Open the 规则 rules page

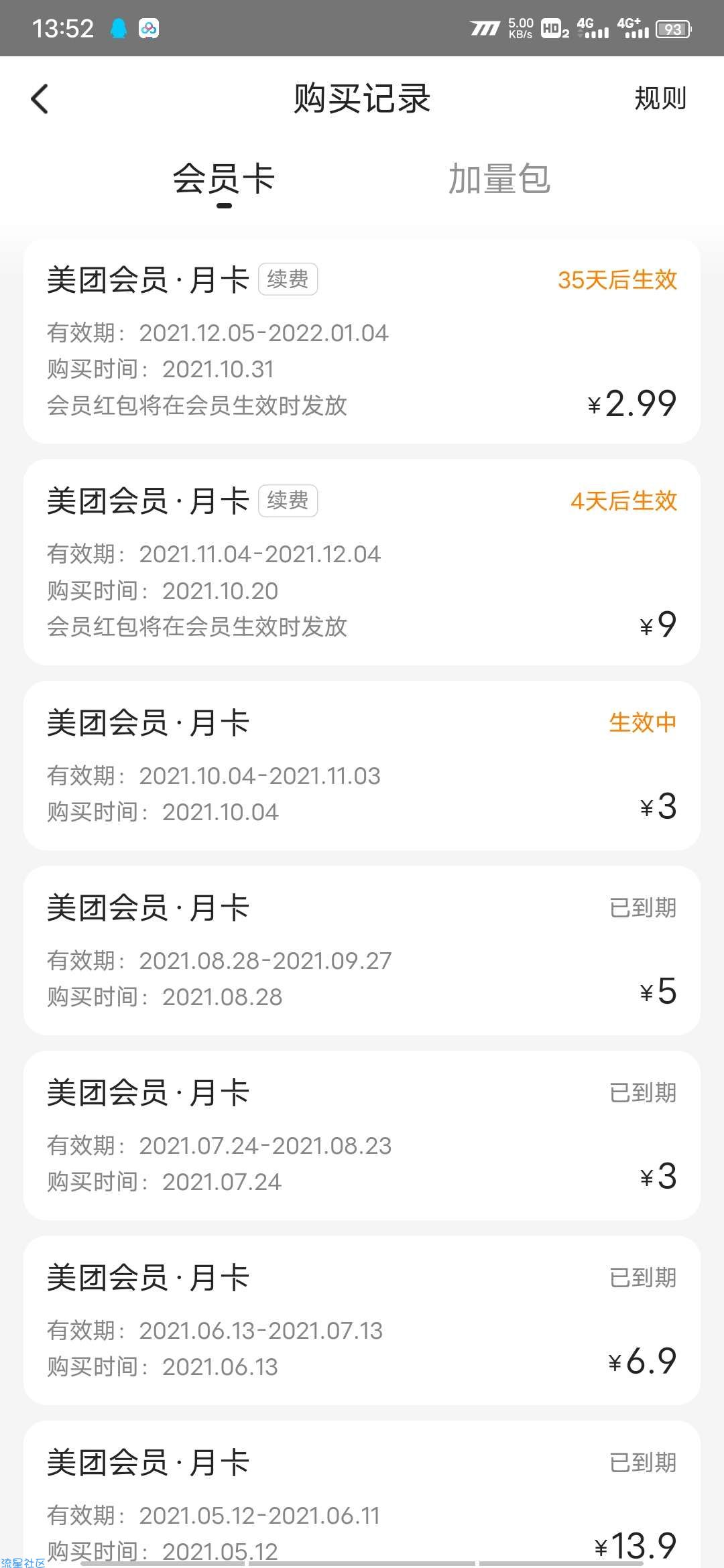pos(660,99)
